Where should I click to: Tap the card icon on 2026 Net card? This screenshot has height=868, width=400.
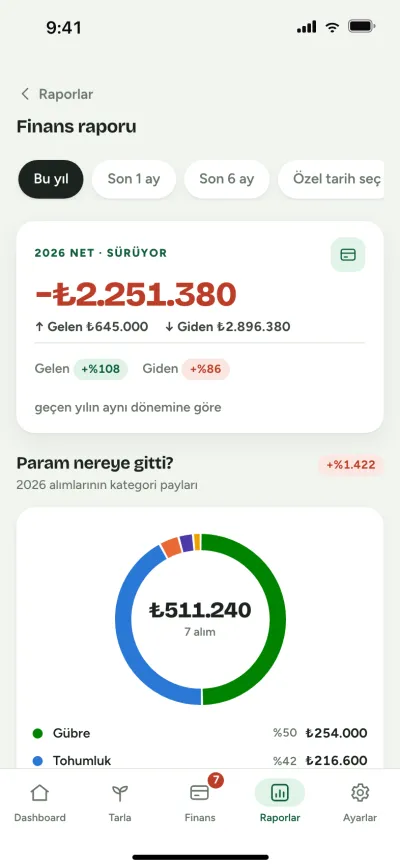pos(348,255)
